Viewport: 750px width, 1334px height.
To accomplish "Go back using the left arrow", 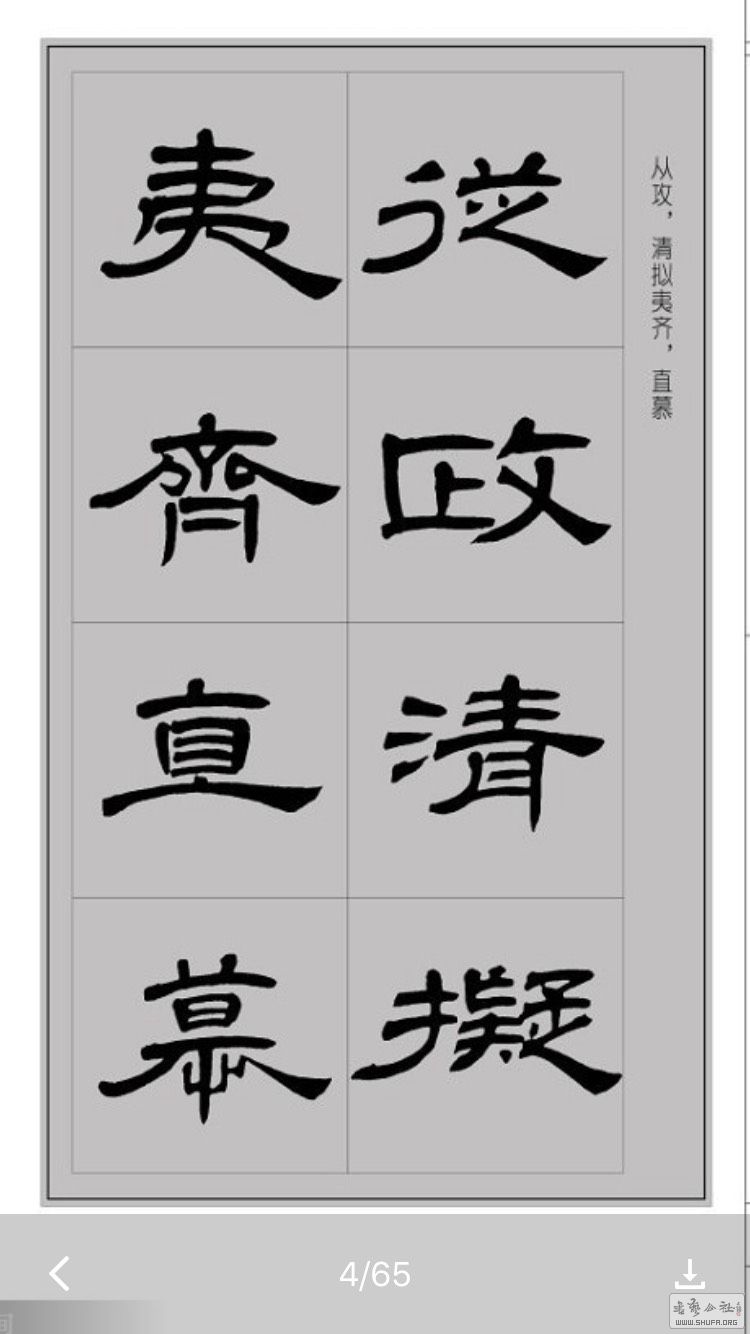I will tap(60, 1274).
